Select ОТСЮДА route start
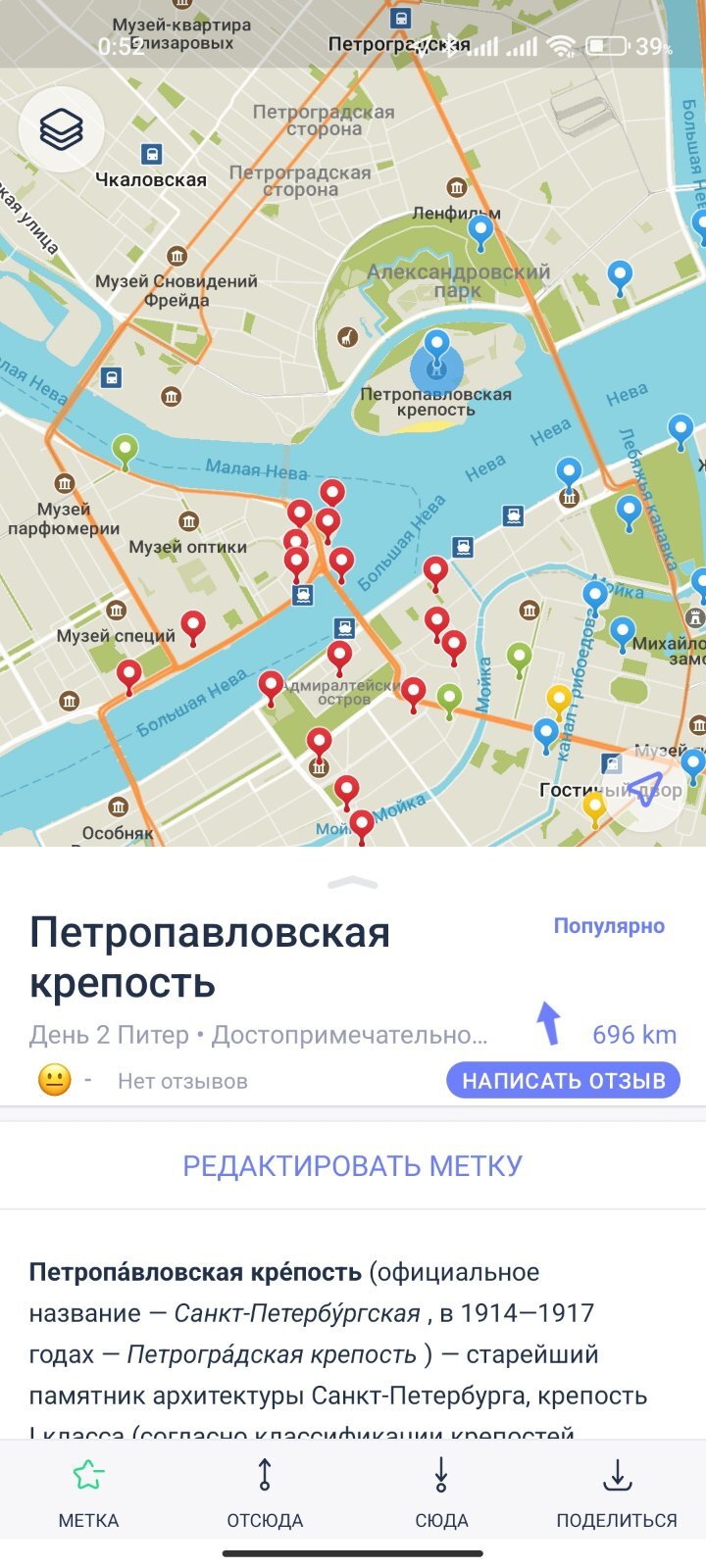 [265, 1493]
